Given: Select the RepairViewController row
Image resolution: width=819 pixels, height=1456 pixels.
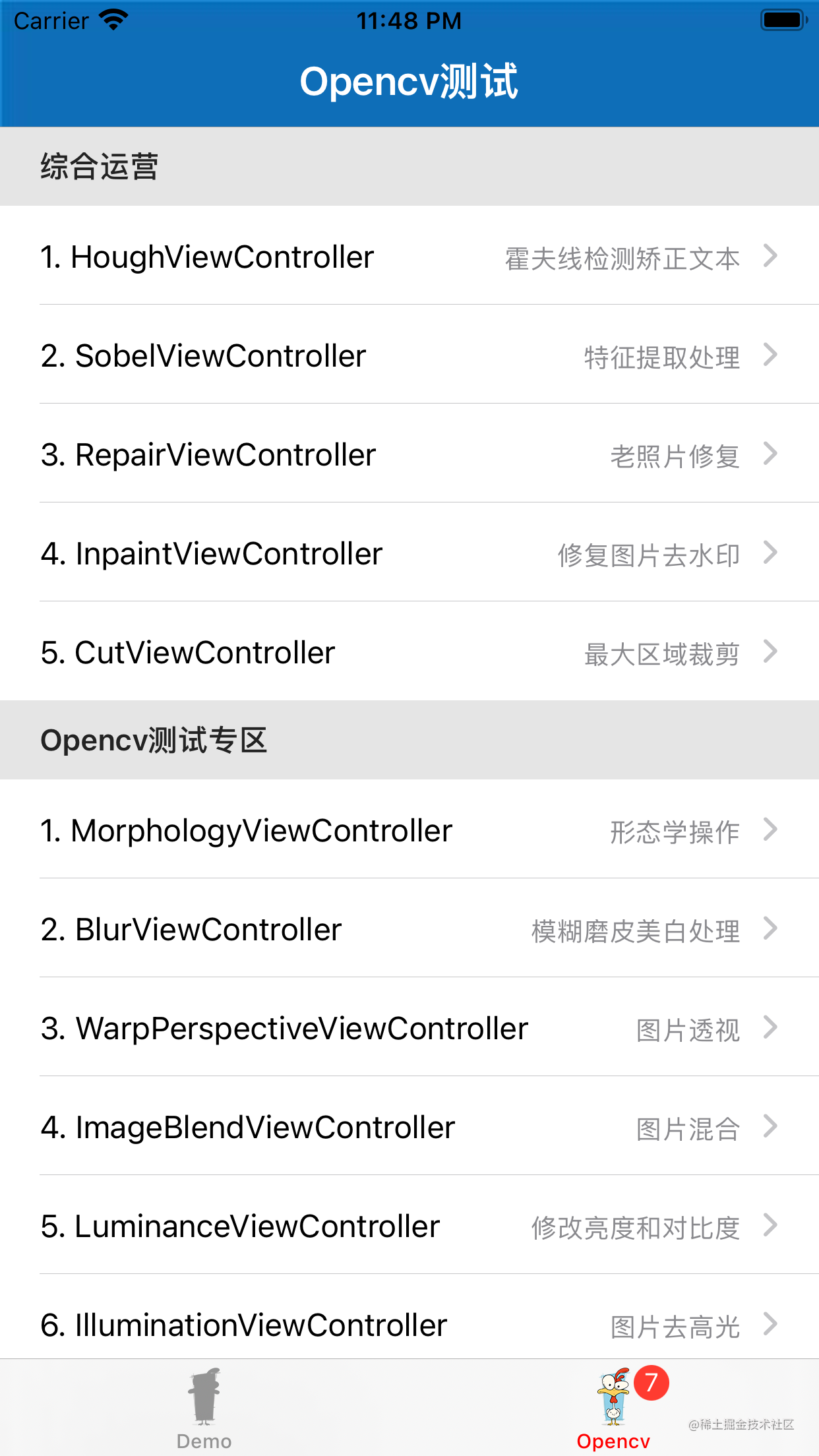Looking at the screenshot, I should (x=409, y=453).
